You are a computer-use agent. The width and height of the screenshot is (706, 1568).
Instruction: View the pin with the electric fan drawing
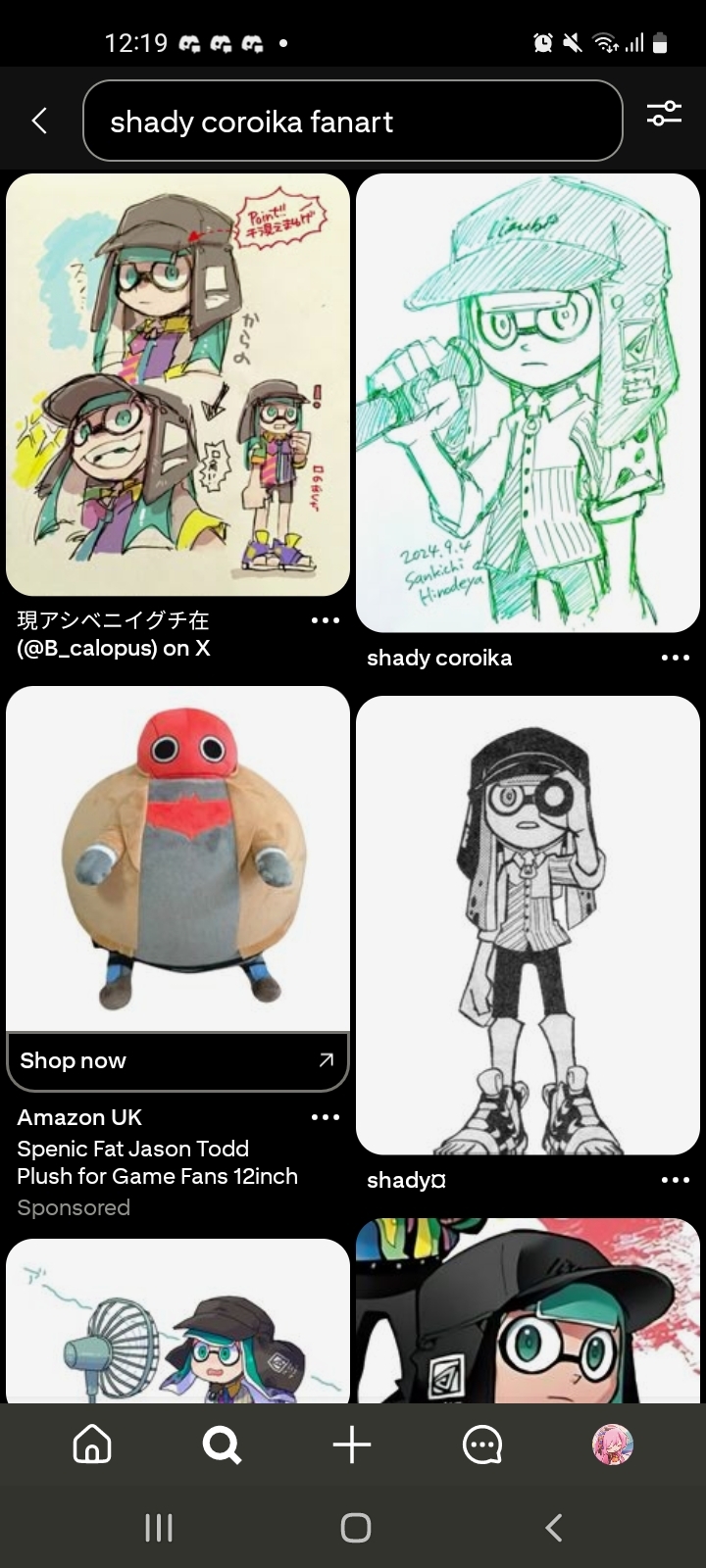(x=177, y=1321)
